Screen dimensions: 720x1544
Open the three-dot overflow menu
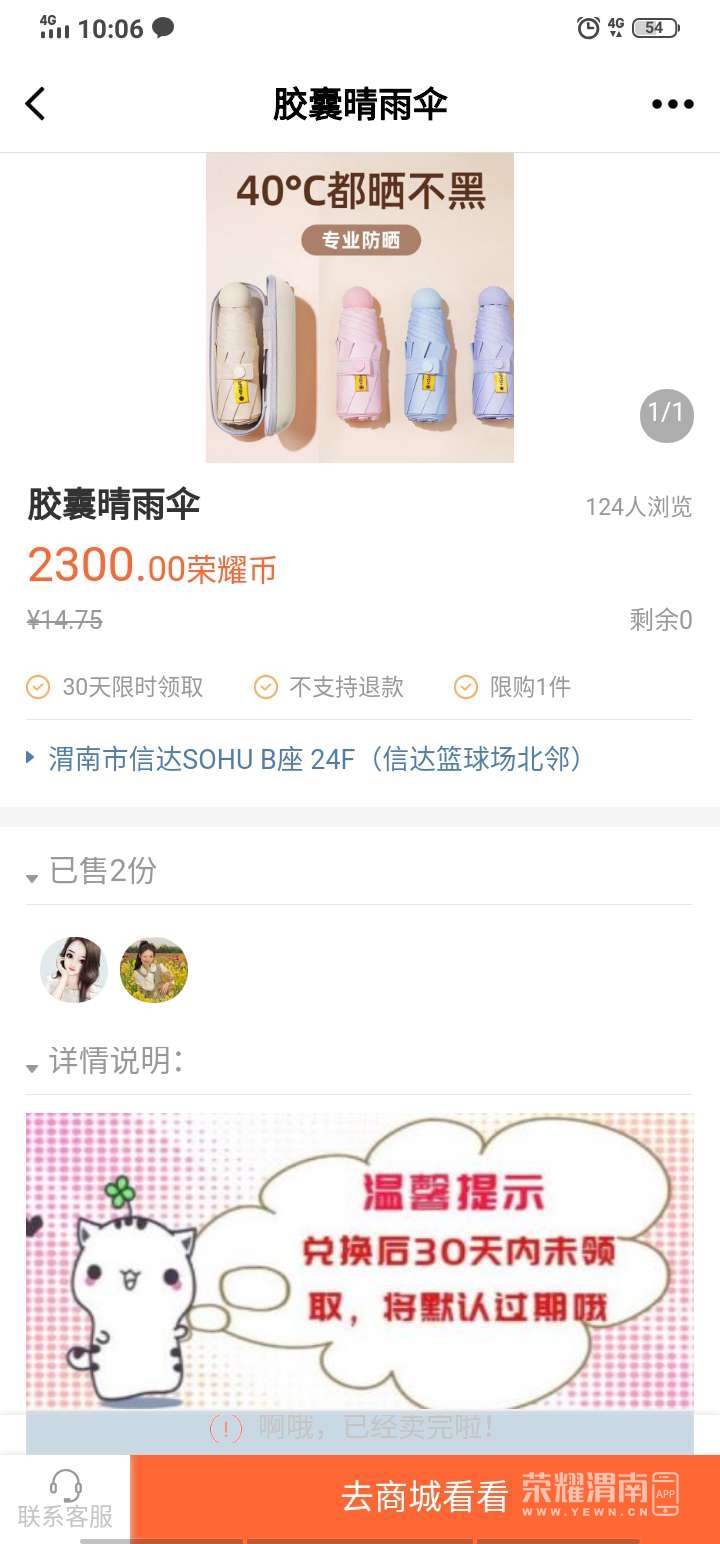[x=672, y=104]
